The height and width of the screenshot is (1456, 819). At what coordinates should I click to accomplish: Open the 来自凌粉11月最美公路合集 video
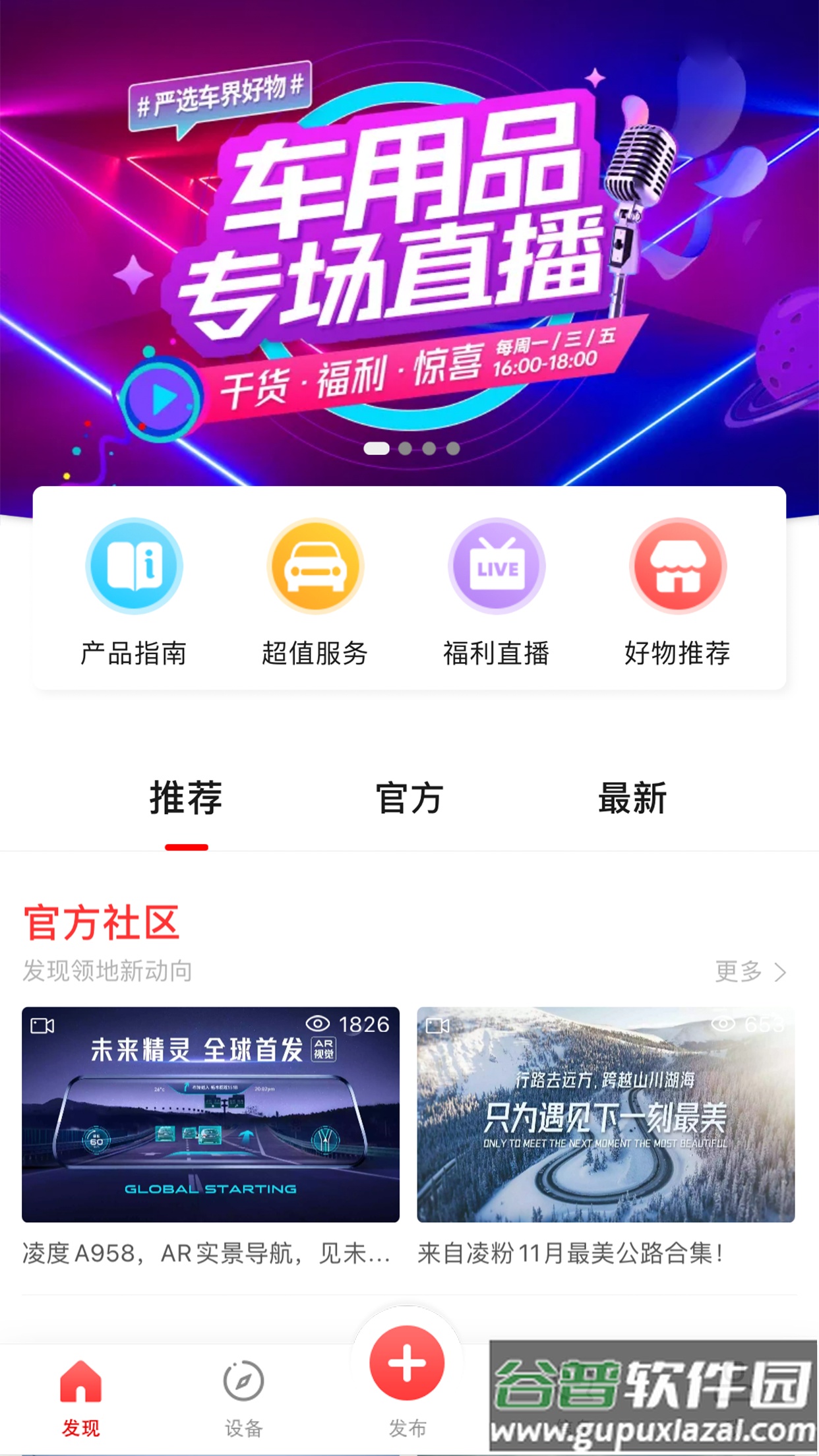click(x=605, y=1114)
